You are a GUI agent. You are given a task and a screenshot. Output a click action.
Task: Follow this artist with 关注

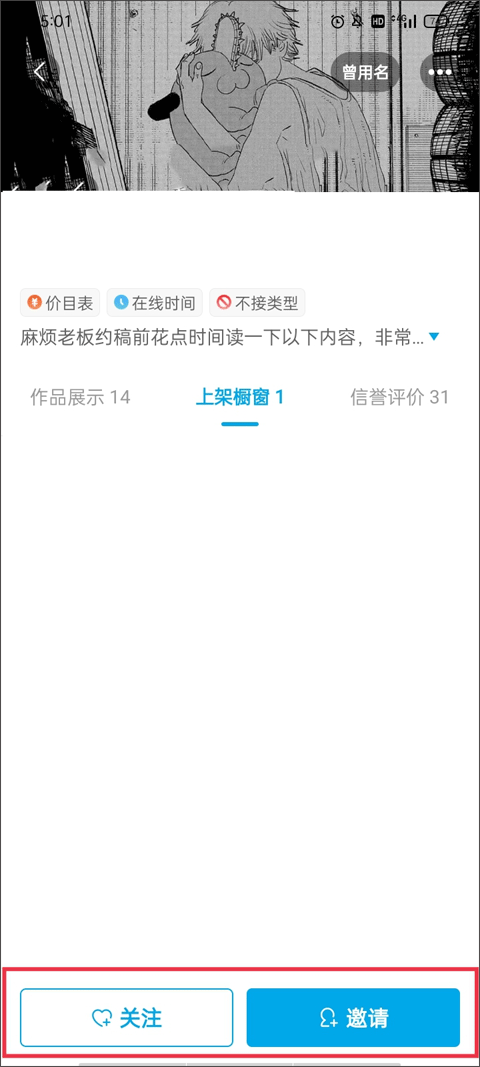coord(127,1017)
